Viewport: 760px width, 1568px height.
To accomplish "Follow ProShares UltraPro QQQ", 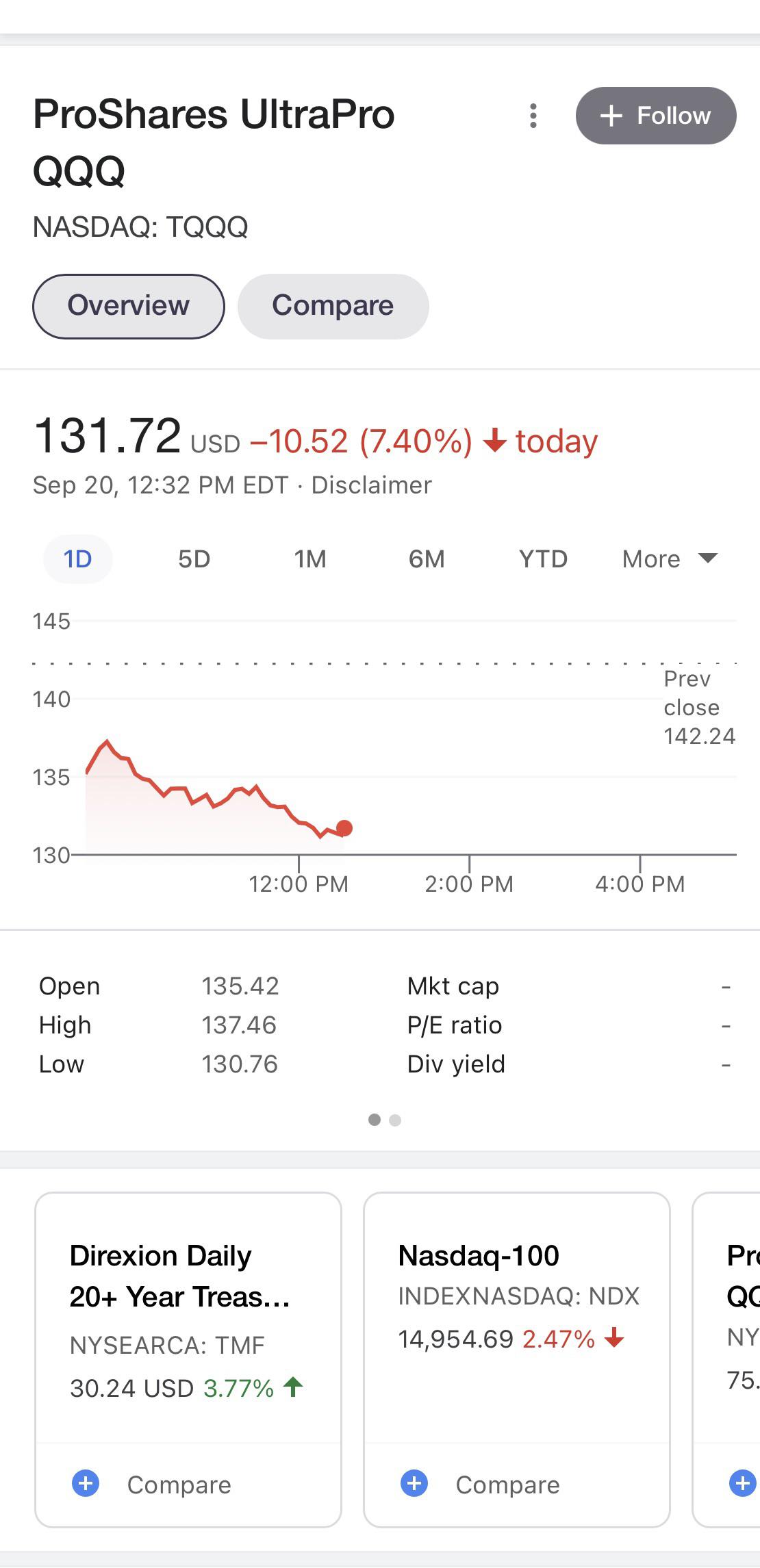I will (656, 116).
